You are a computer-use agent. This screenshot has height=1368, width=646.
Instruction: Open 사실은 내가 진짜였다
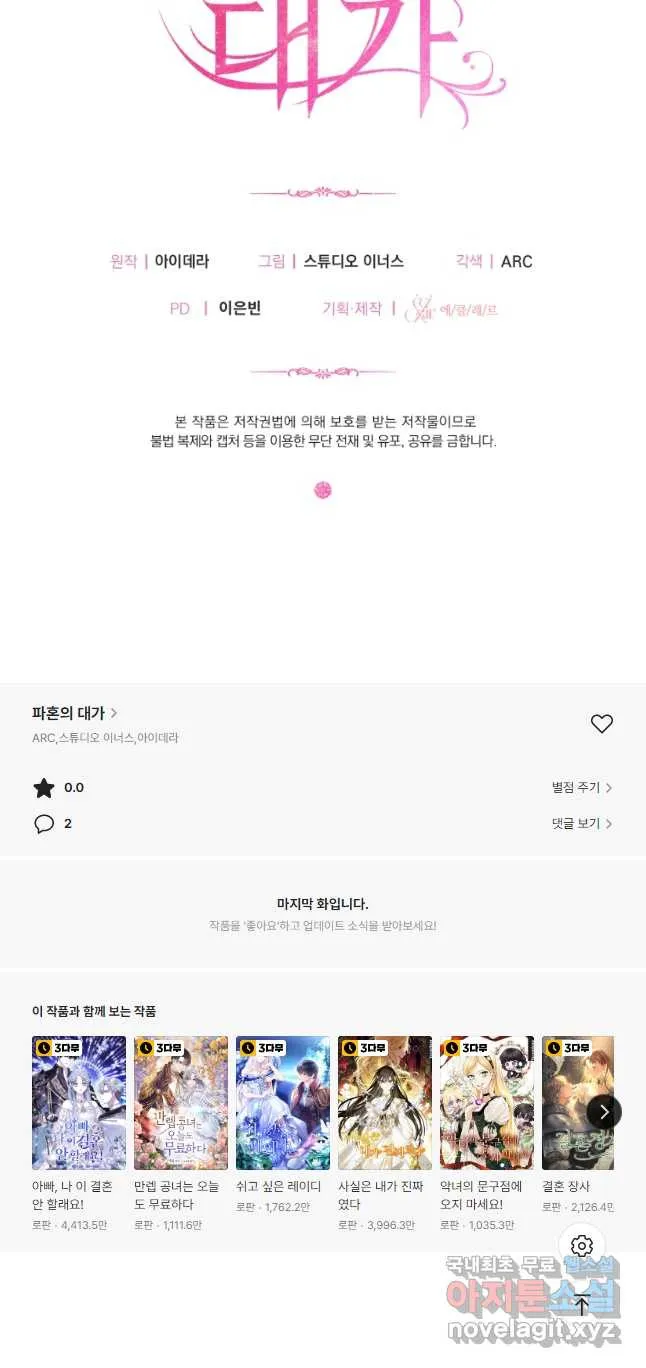385,1103
